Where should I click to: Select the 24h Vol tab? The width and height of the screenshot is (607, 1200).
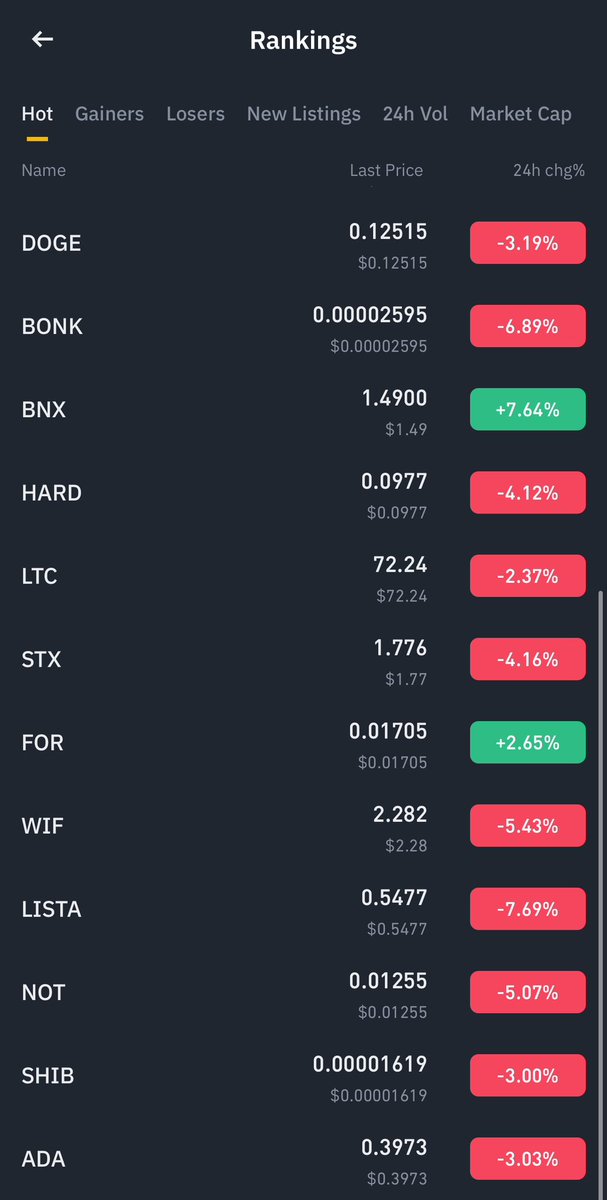[415, 114]
